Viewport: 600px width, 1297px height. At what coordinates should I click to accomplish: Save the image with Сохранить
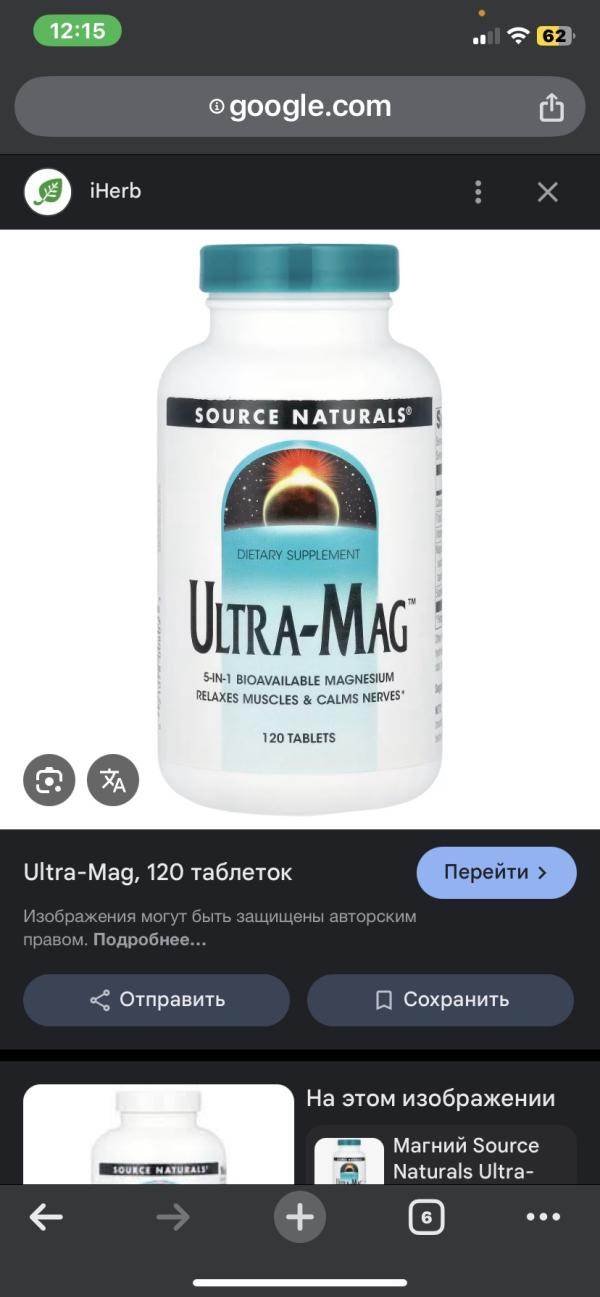pyautogui.click(x=440, y=1000)
